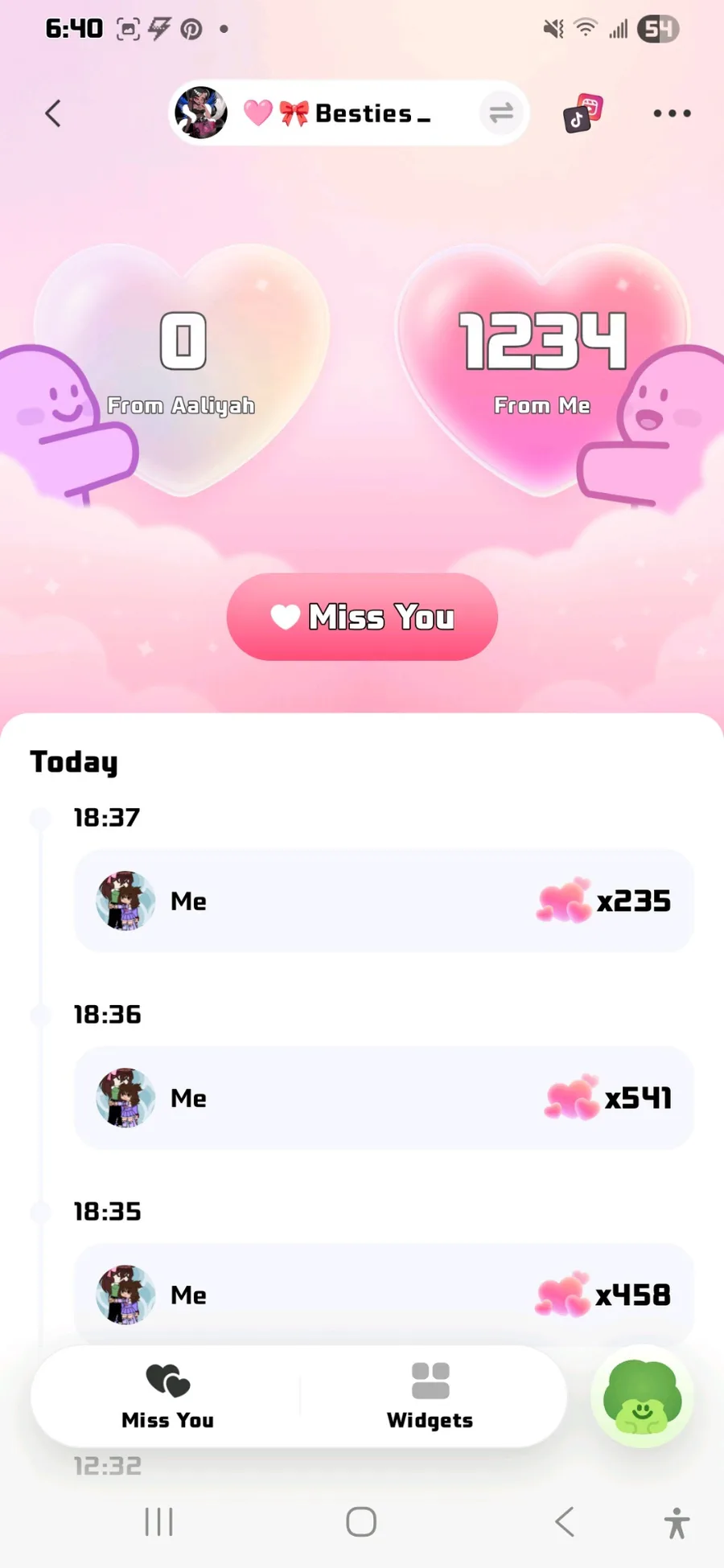The height and width of the screenshot is (1568, 724).
Task: Select the Miss You bottom tab
Action: click(x=167, y=1397)
